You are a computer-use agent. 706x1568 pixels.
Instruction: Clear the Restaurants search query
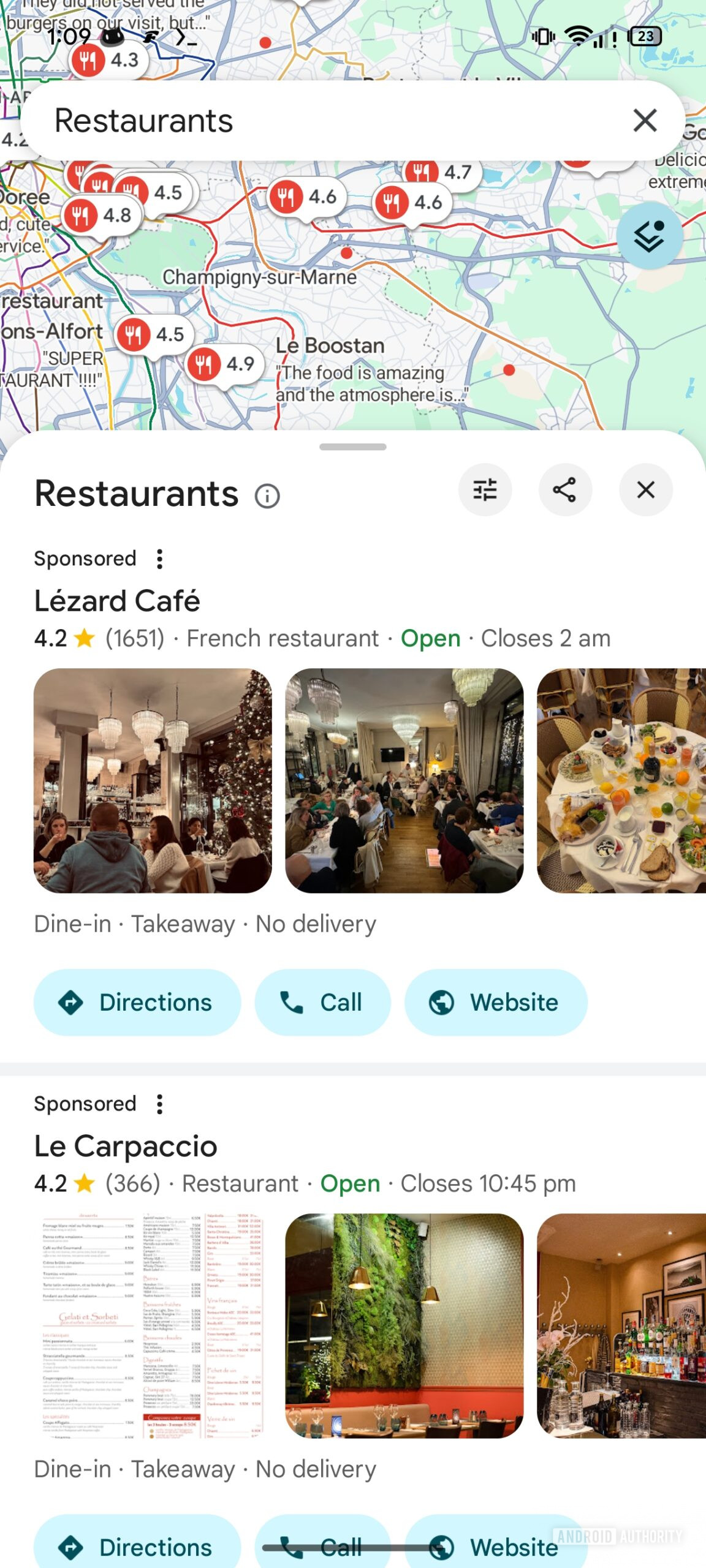tap(645, 120)
